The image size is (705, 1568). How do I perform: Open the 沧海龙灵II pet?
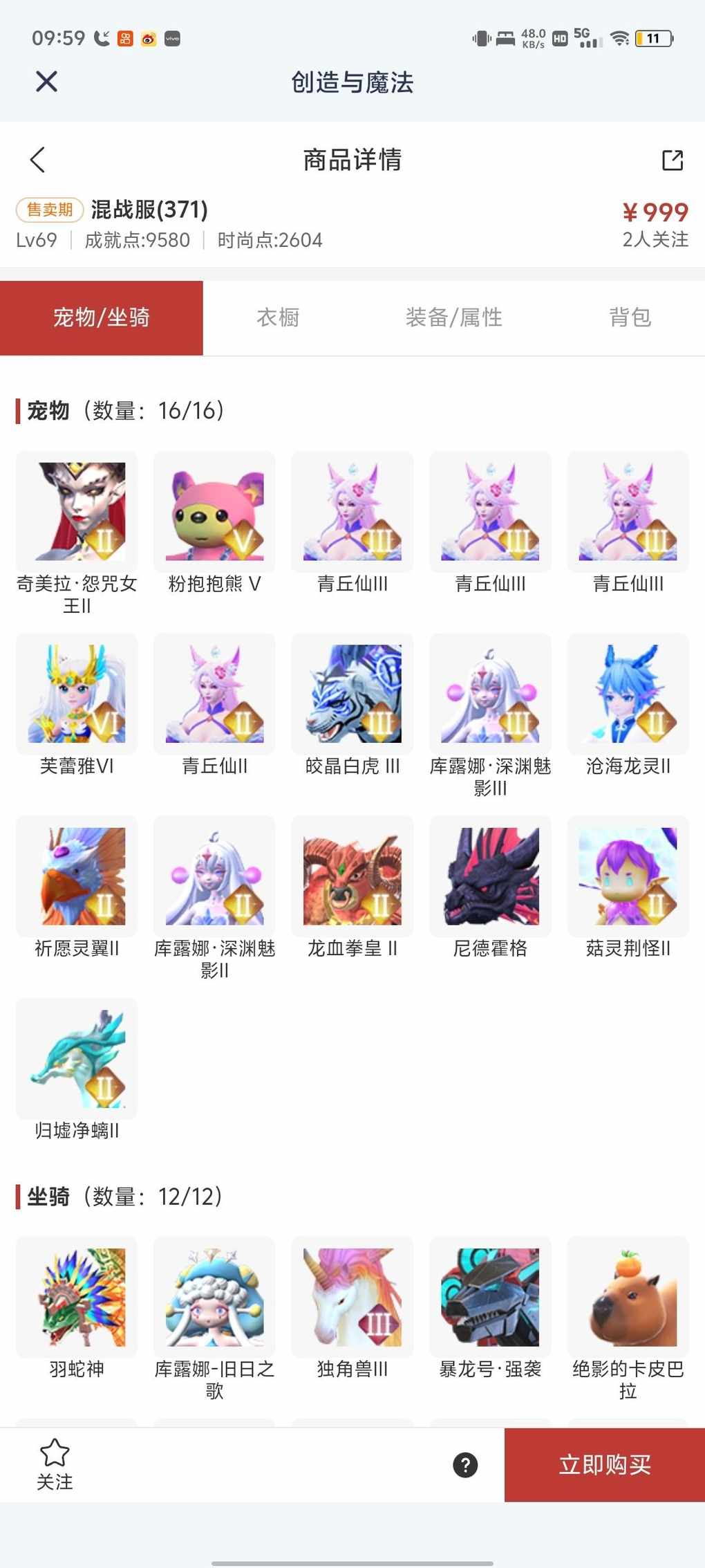click(x=628, y=694)
